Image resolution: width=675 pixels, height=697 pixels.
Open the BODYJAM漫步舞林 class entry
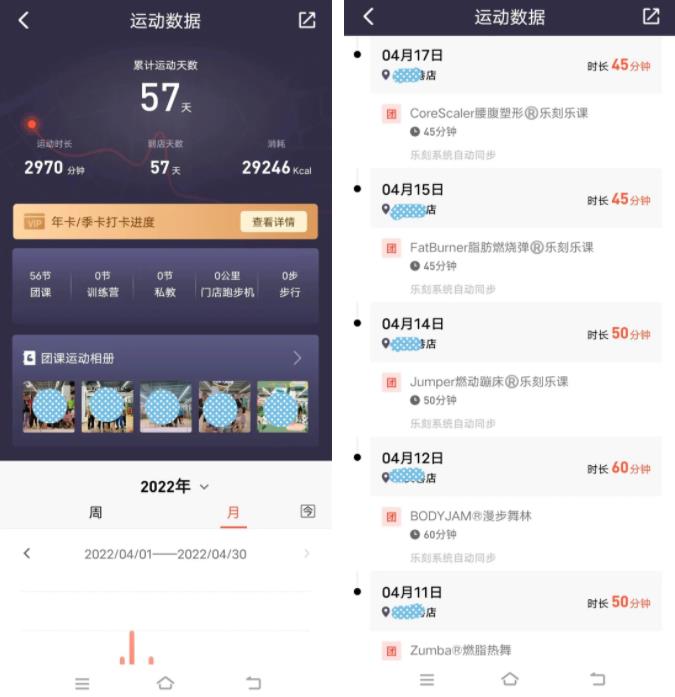coord(470,516)
